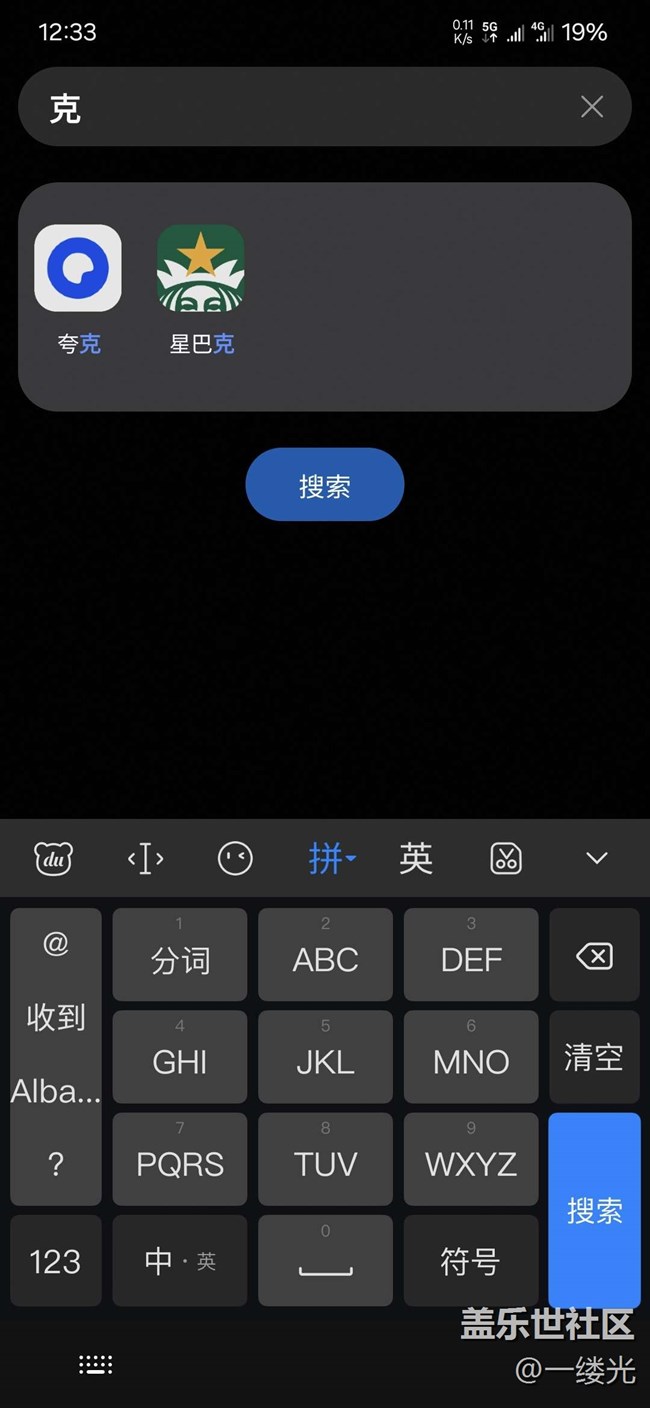The height and width of the screenshot is (1408, 650).
Task: Tap the 分词 key
Action: pos(180,956)
